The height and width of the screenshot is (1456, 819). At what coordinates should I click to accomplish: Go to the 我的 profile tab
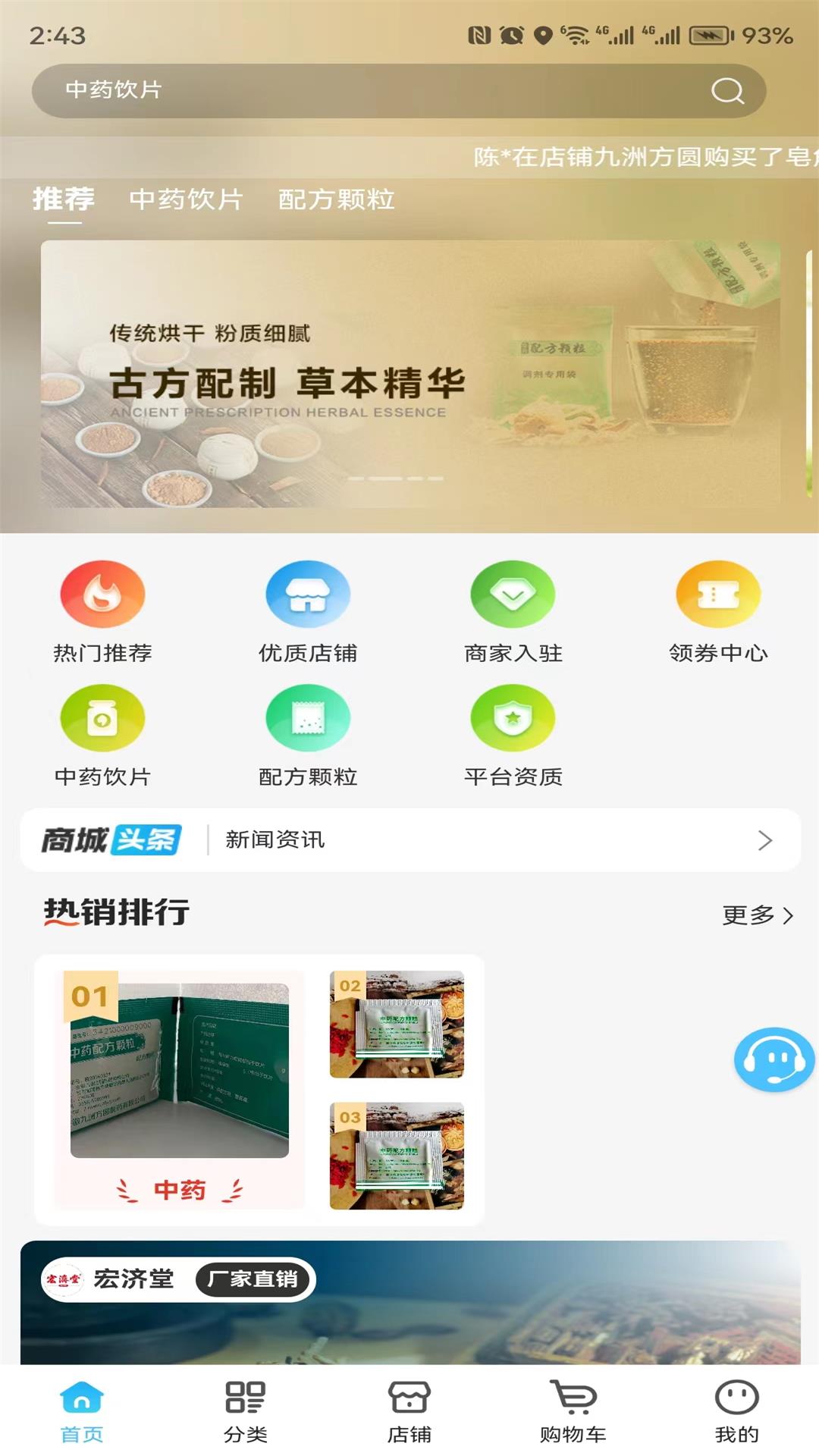point(736,1411)
